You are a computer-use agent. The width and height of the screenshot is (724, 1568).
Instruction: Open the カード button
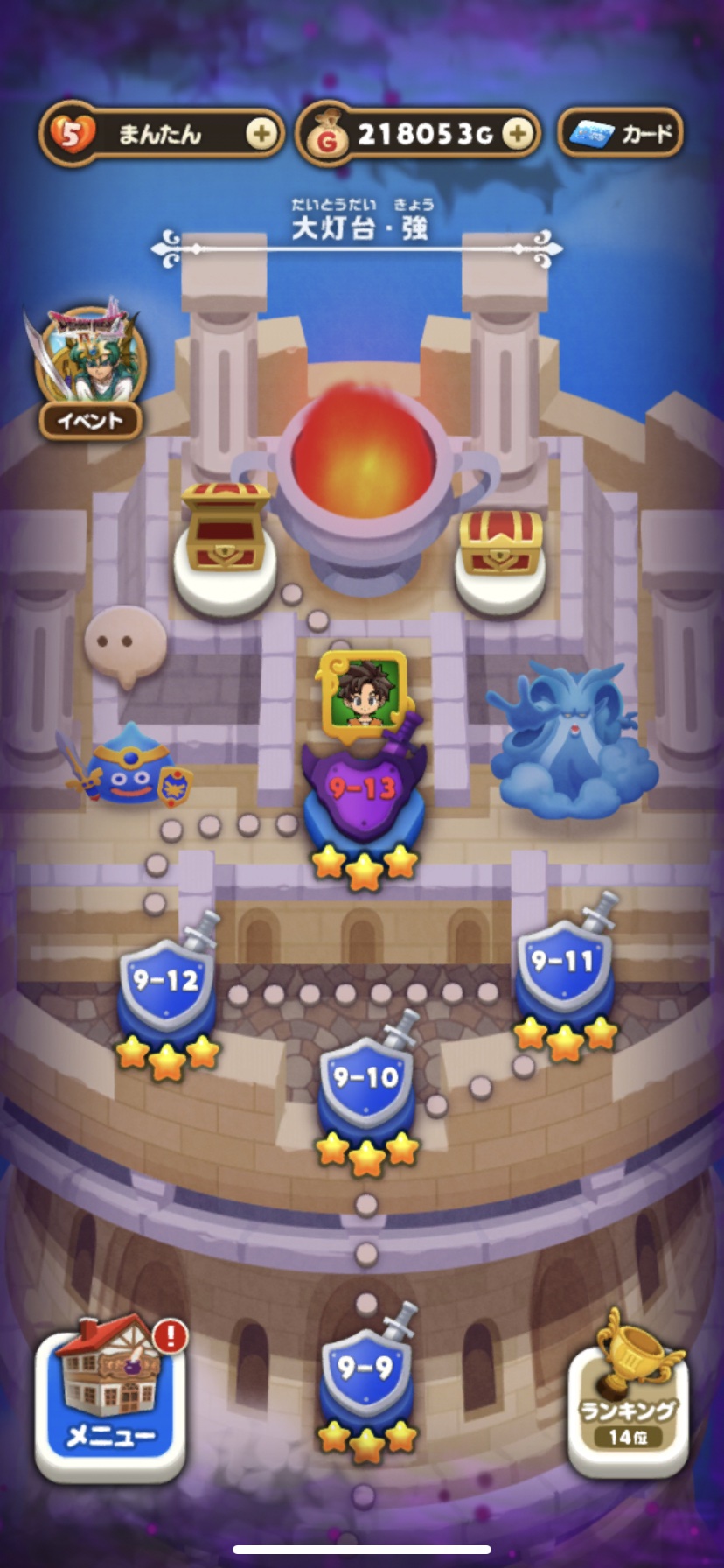[x=621, y=133]
